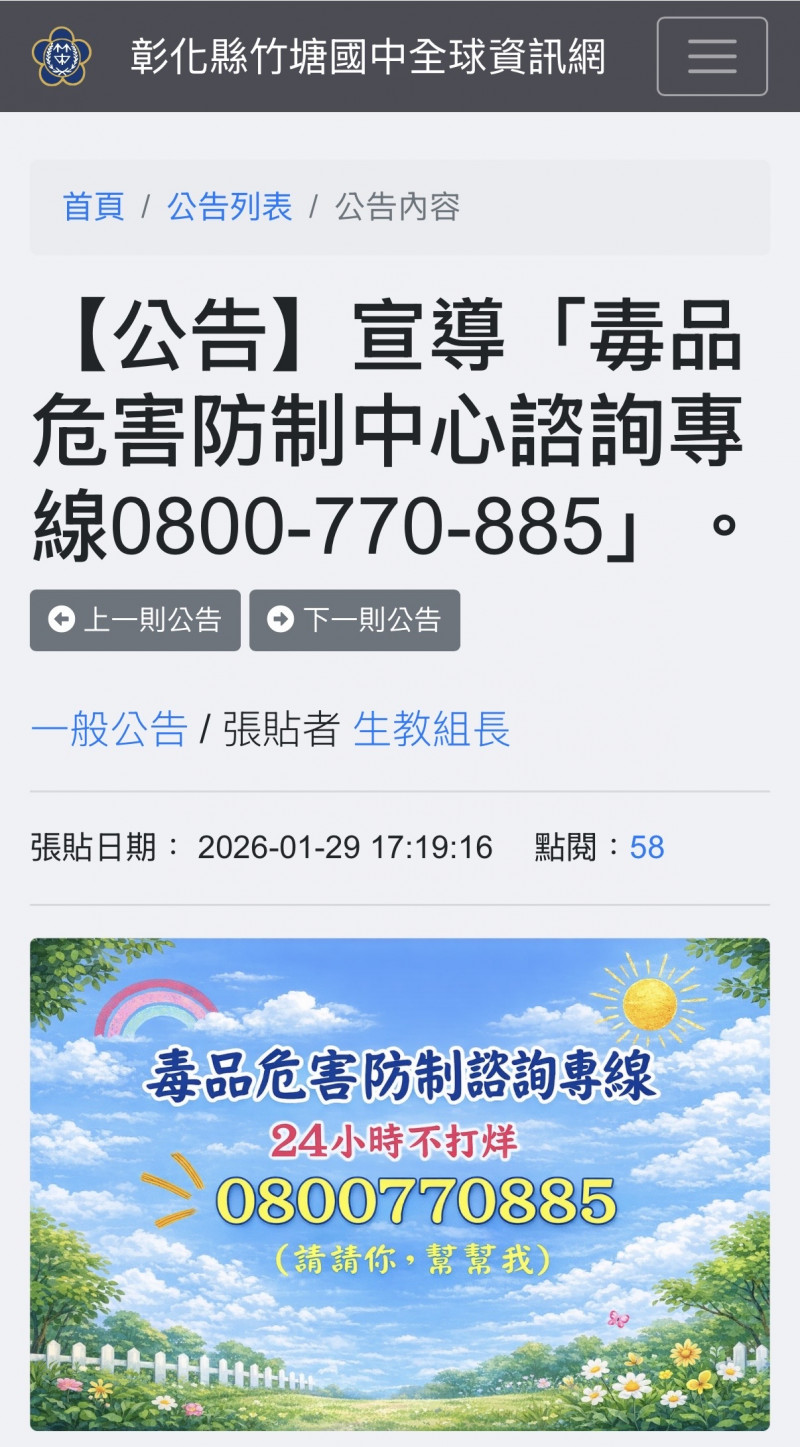Tap the 58 view count link
The height and width of the screenshot is (1447, 800).
[x=647, y=848]
